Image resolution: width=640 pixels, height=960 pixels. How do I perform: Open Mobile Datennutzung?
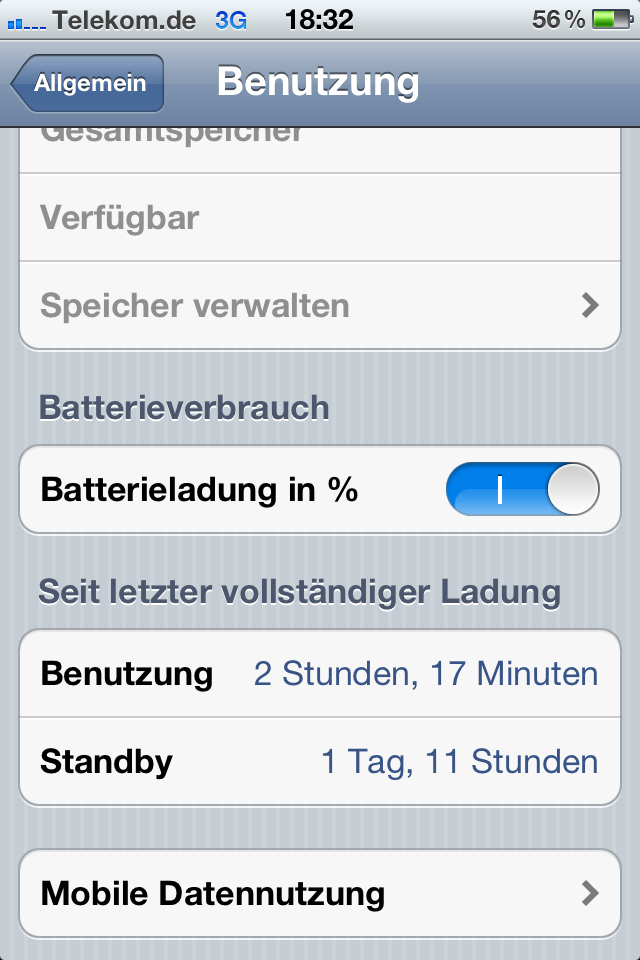[320, 893]
